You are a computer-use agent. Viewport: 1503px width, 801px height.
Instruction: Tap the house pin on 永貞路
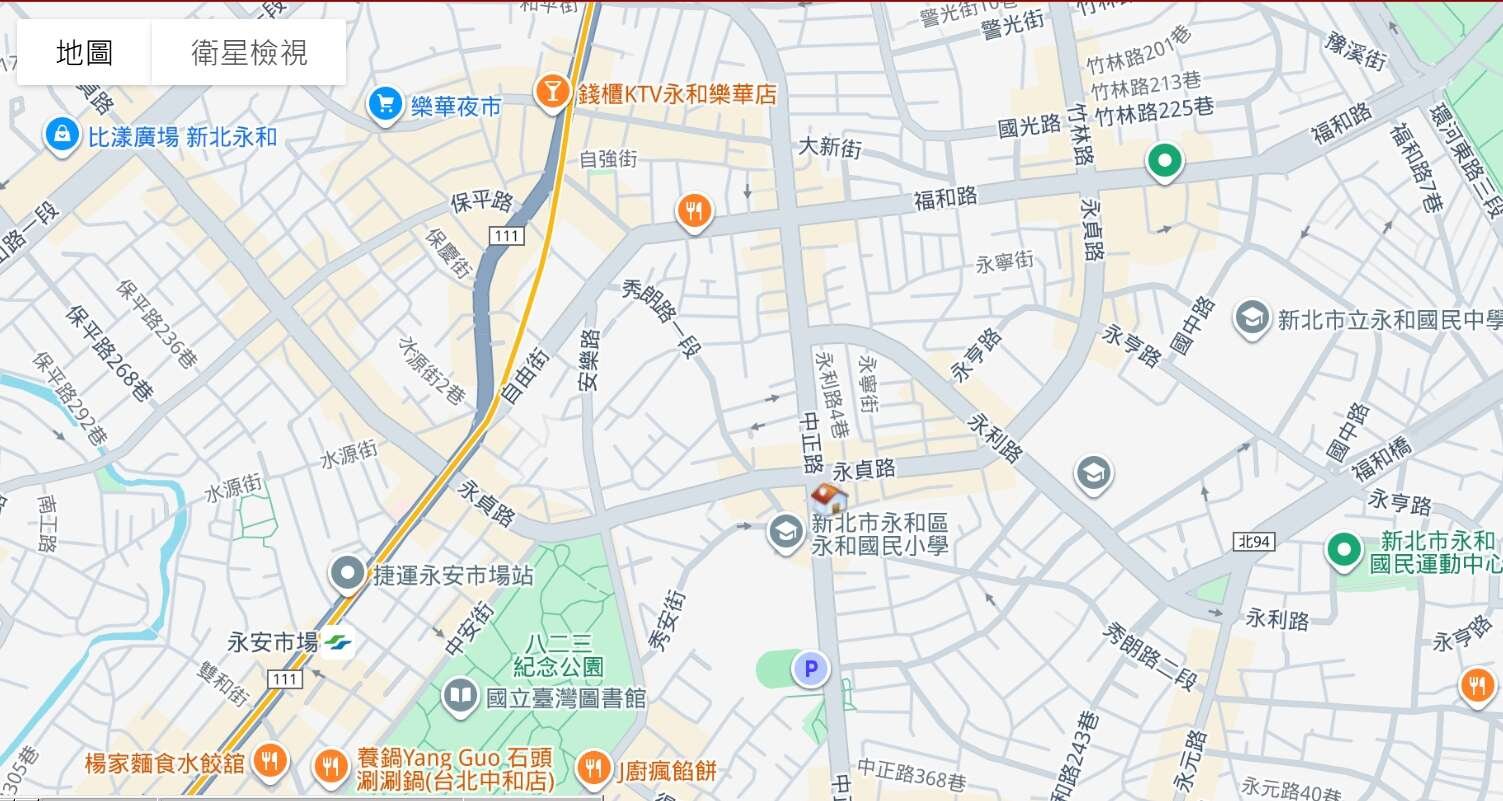pos(829,497)
